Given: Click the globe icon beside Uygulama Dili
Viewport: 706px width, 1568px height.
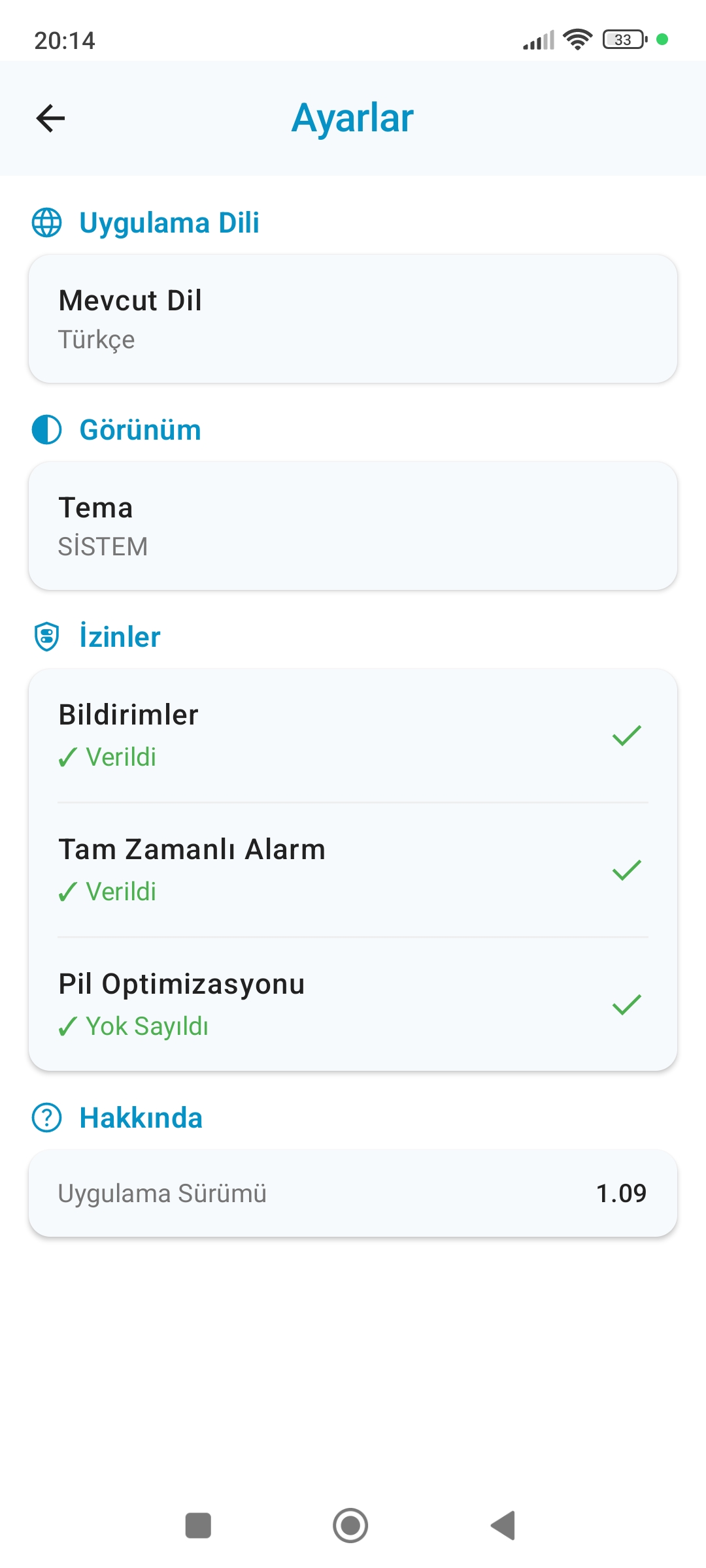Looking at the screenshot, I should pyautogui.click(x=46, y=223).
